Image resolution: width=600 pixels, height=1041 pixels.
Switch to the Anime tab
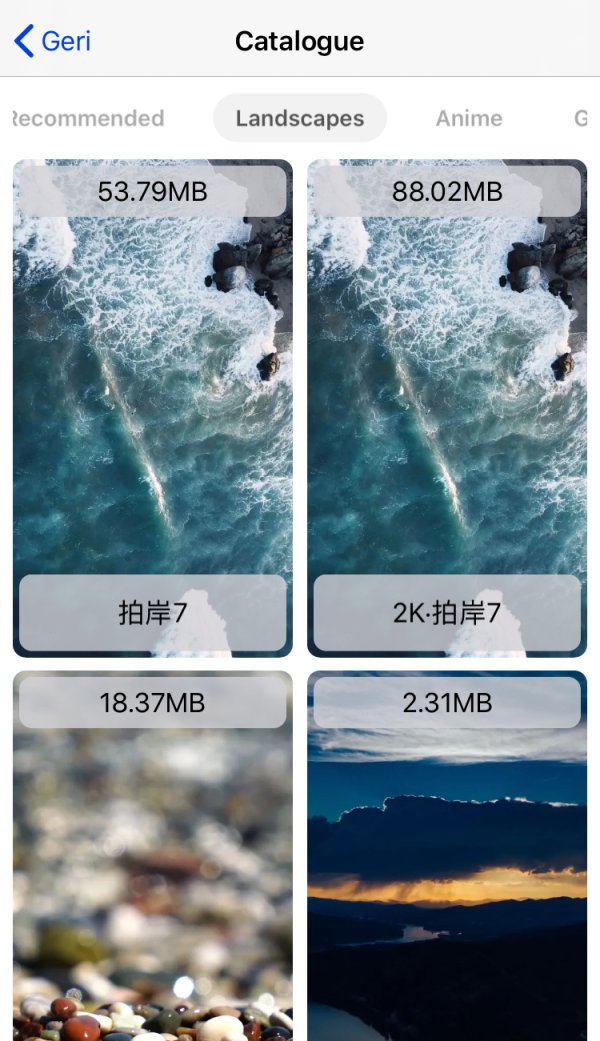click(469, 118)
